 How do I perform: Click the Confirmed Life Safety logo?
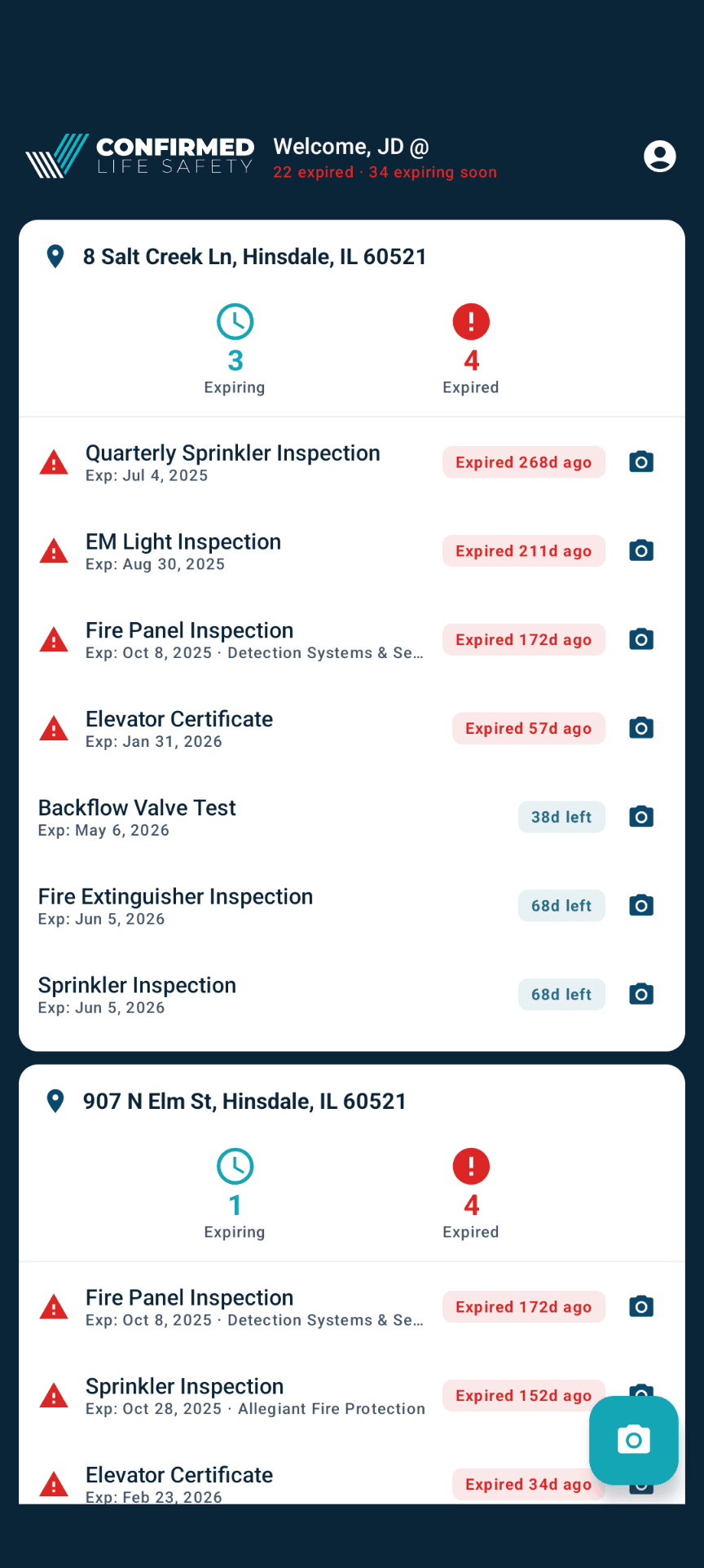coord(140,156)
